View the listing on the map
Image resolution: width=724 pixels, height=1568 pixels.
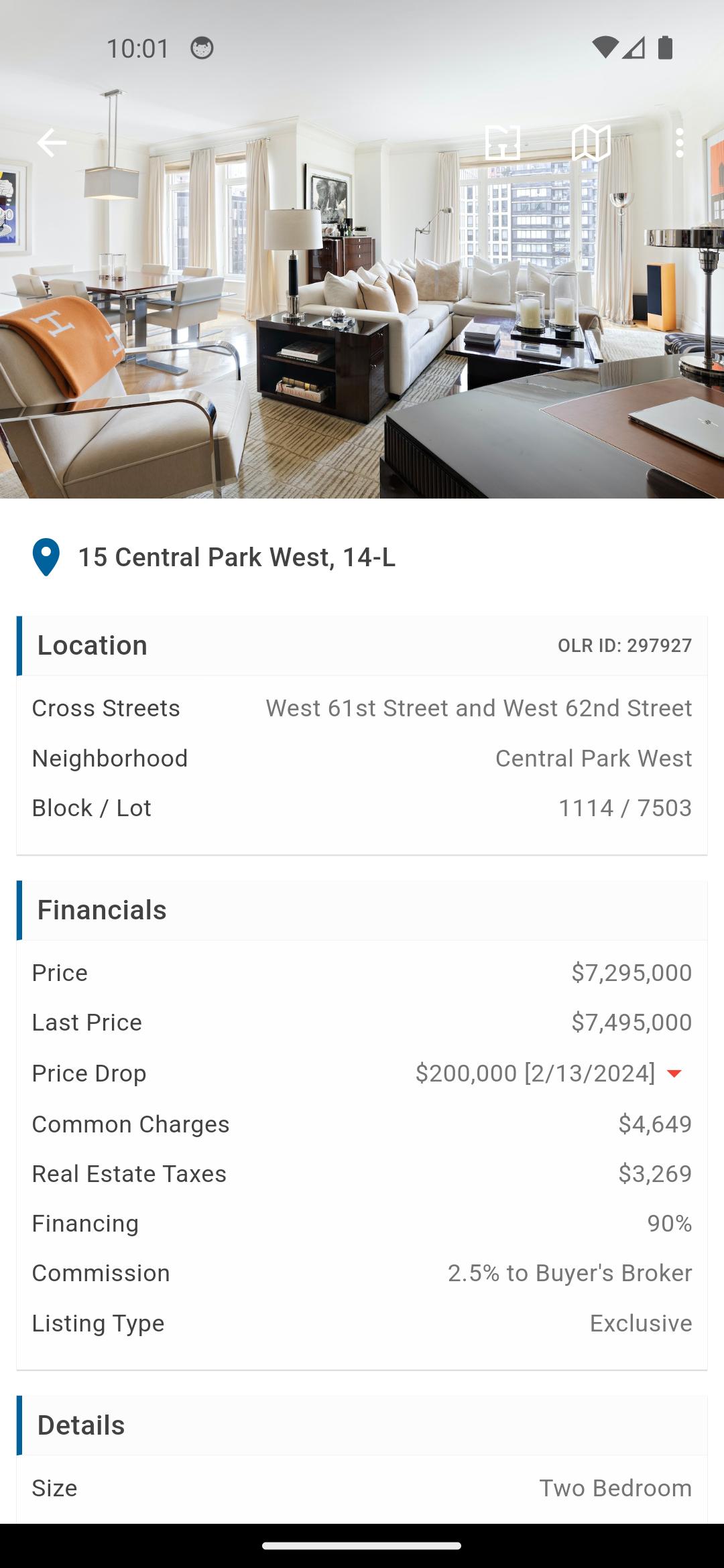[x=591, y=143]
